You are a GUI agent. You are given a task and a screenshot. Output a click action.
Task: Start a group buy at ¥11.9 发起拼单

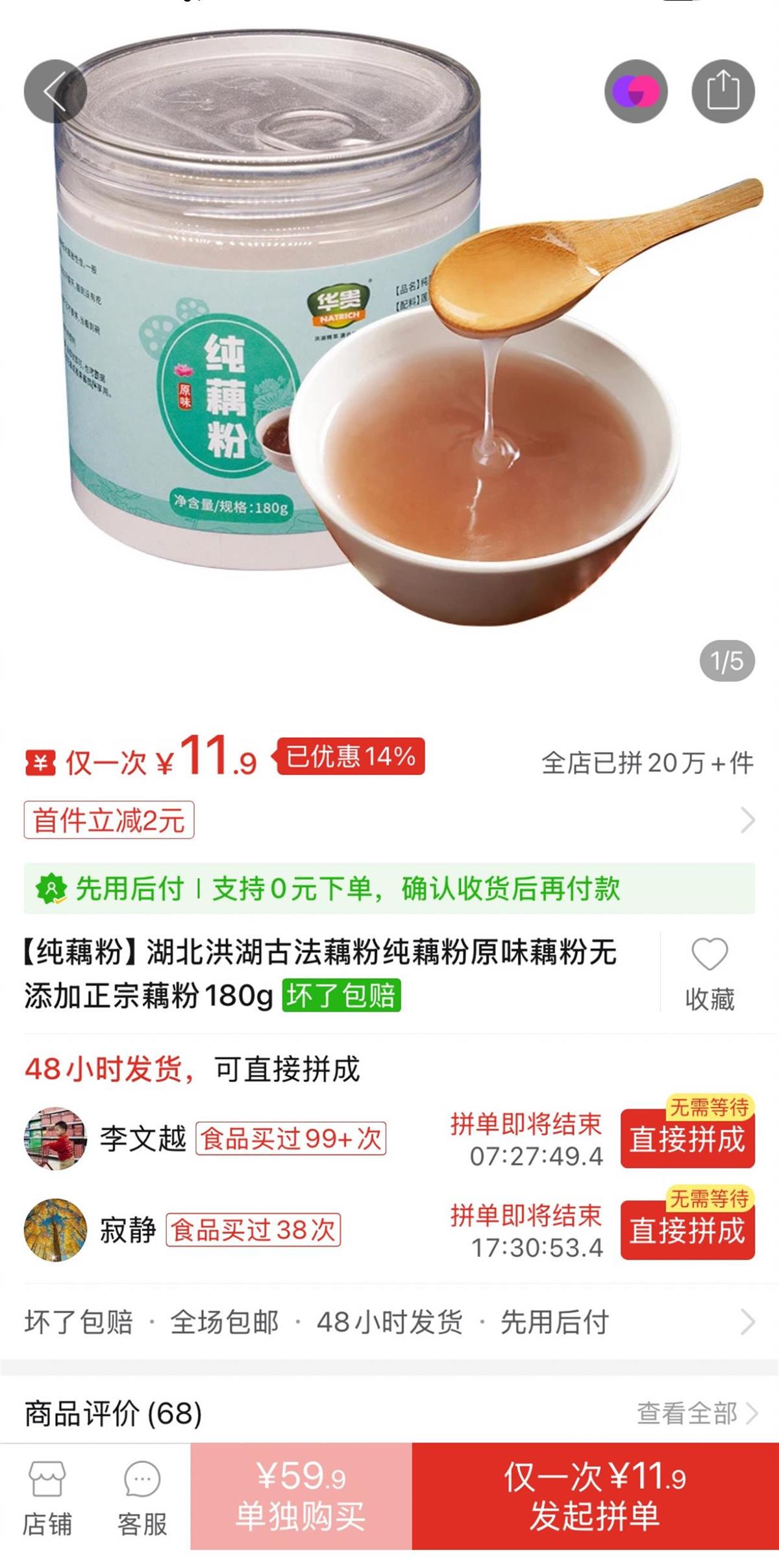click(x=595, y=1497)
